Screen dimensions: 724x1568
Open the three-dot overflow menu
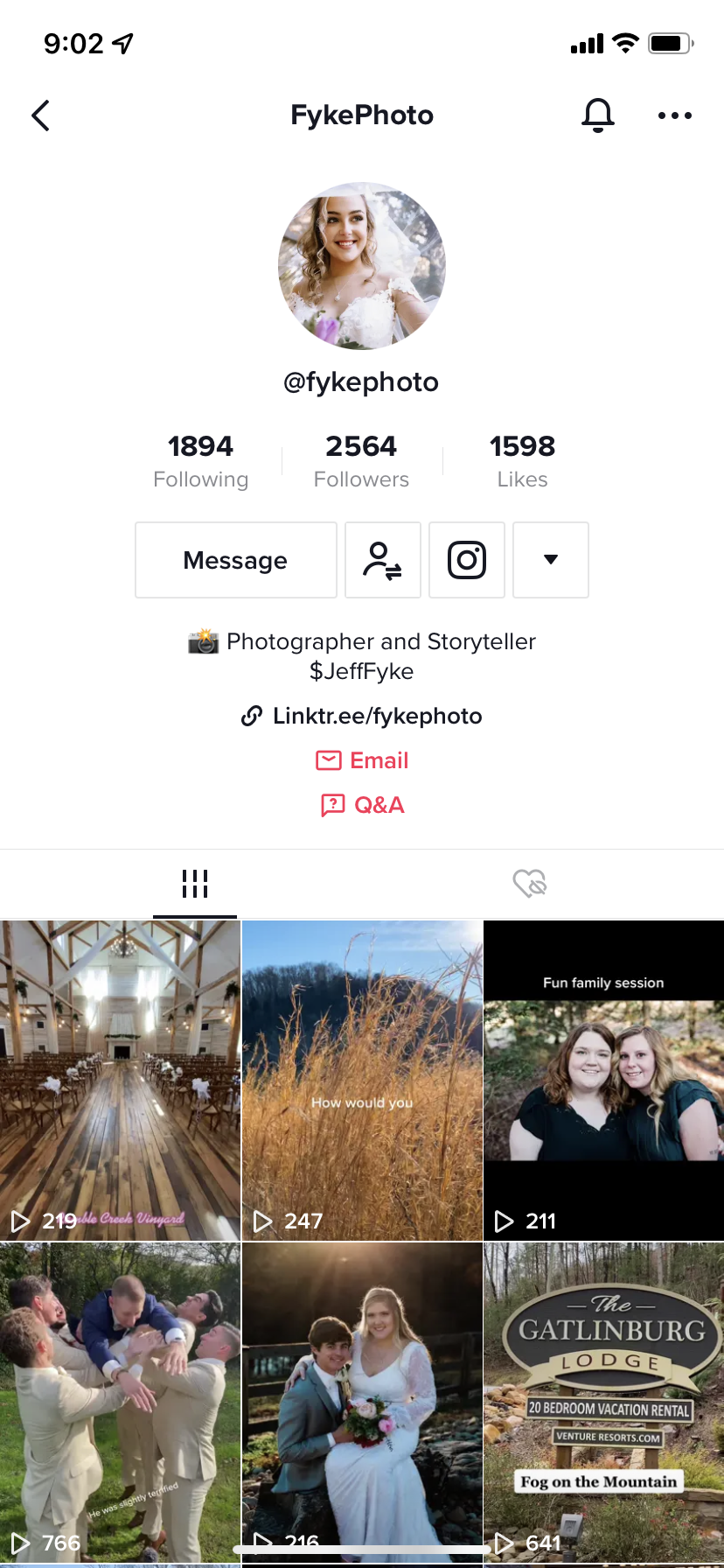674,115
